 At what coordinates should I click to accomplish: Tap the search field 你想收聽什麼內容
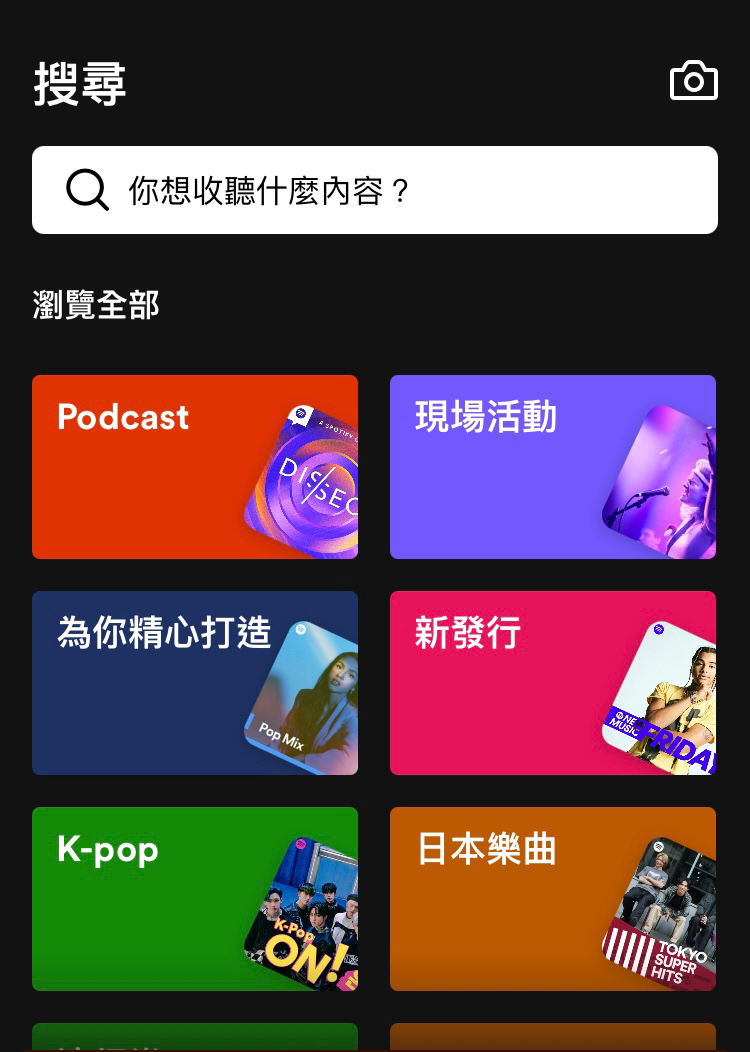(375, 190)
